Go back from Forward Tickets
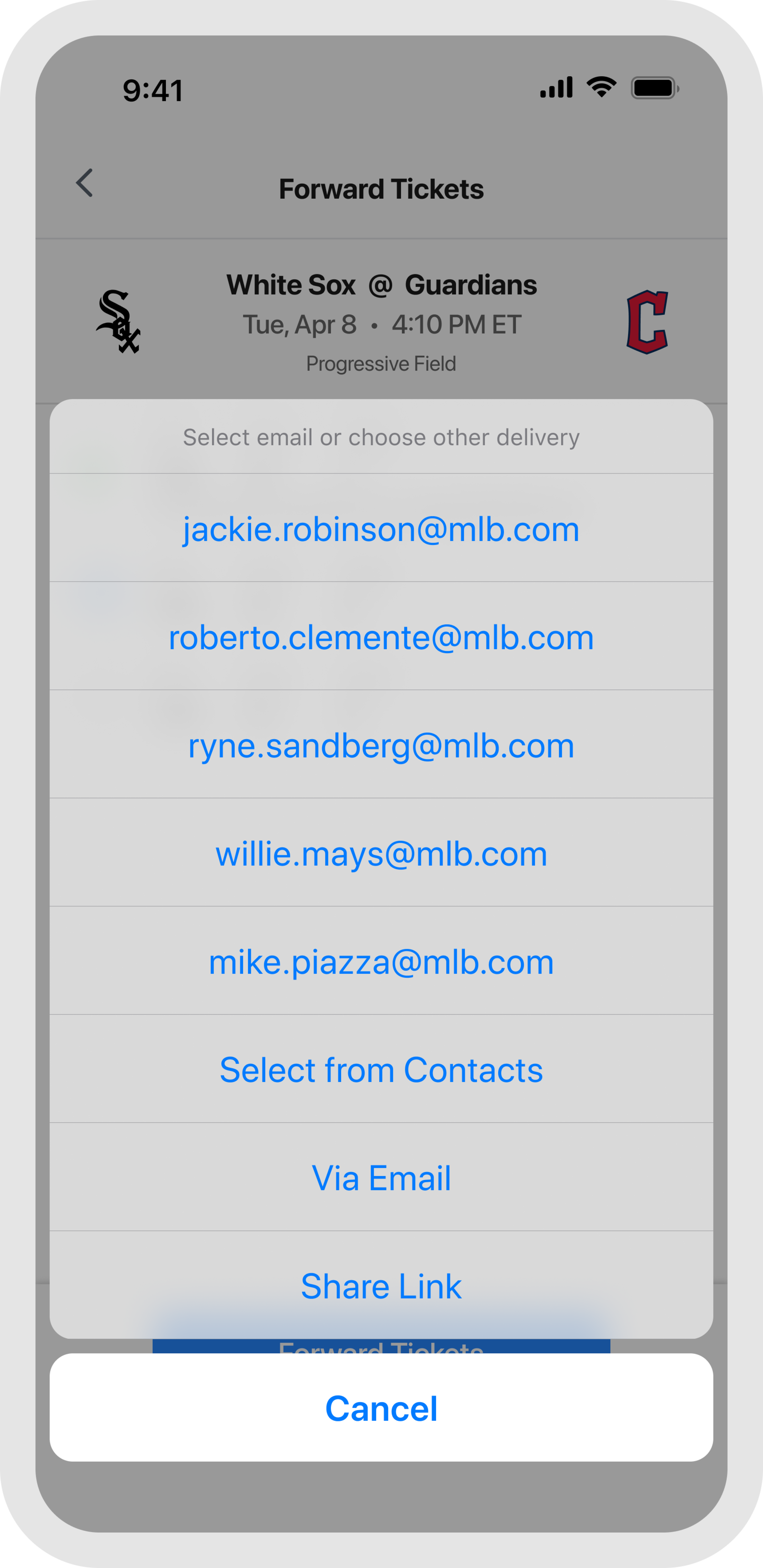This screenshot has height=1568, width=763. (x=85, y=183)
